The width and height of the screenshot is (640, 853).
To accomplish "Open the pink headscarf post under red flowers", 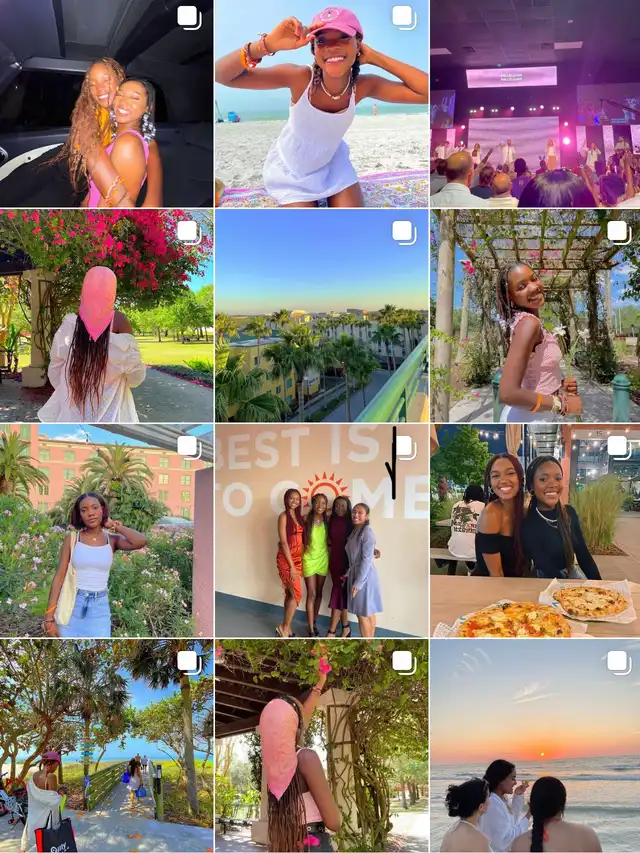I will pos(106,315).
